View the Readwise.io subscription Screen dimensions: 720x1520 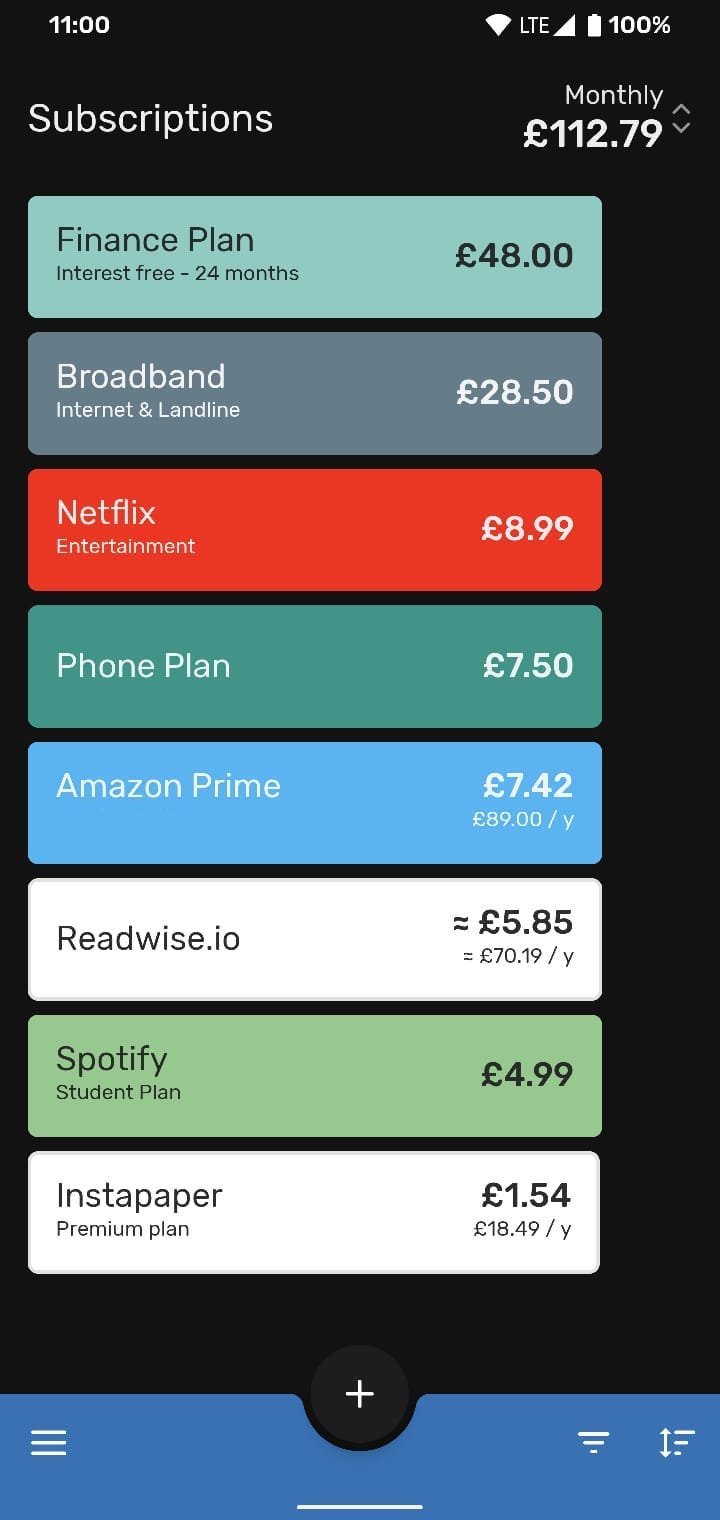click(x=315, y=939)
